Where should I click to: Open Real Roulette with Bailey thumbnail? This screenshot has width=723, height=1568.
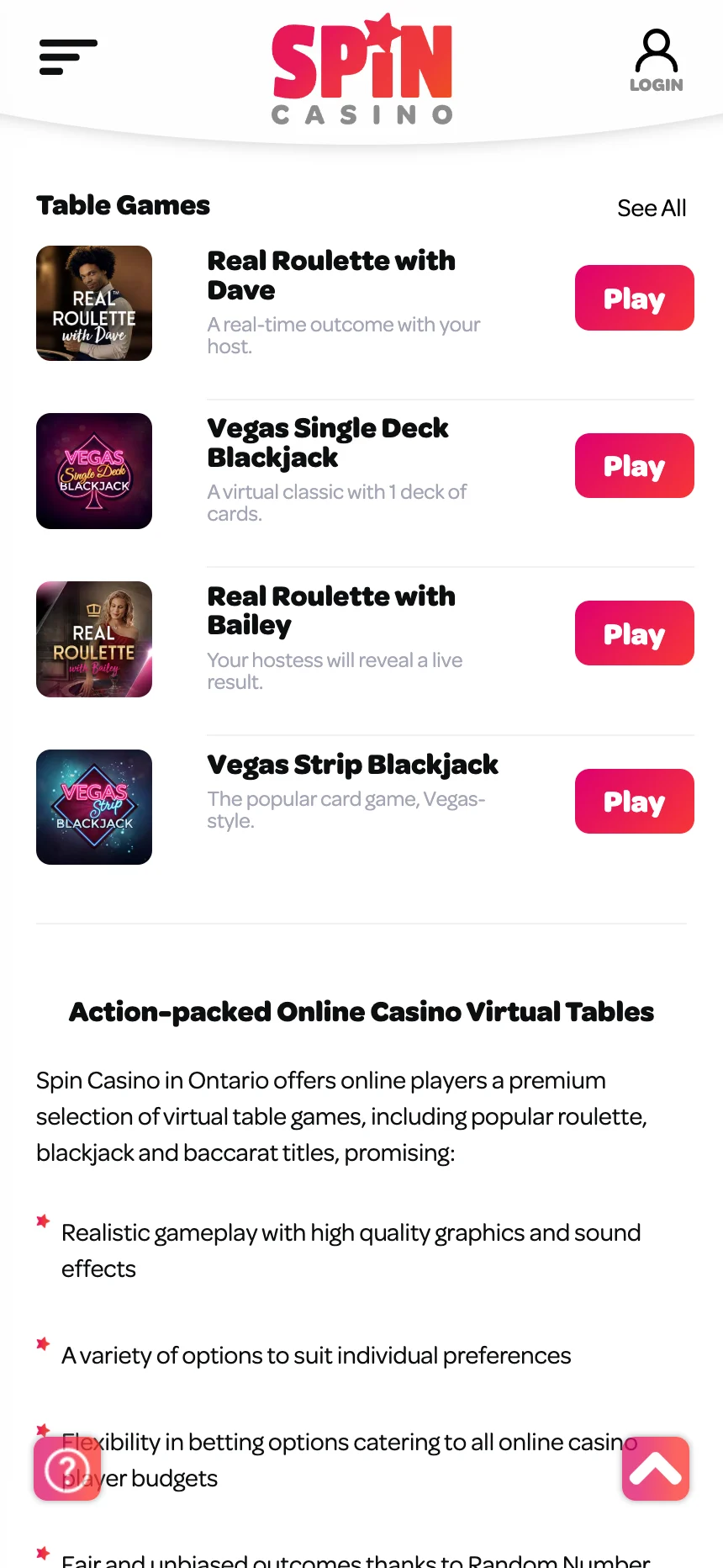pyautogui.click(x=94, y=639)
